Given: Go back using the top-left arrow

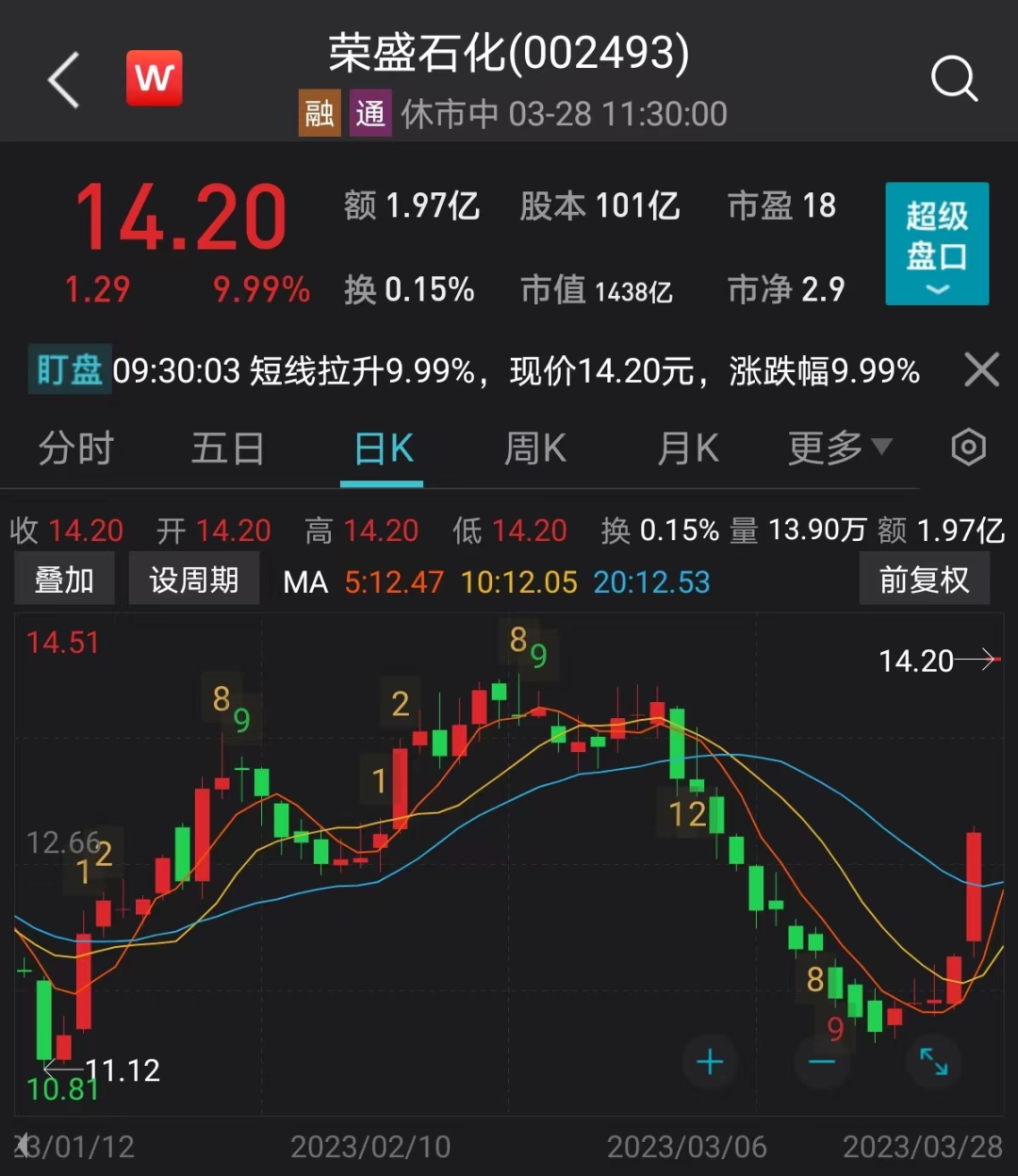Looking at the screenshot, I should (64, 80).
